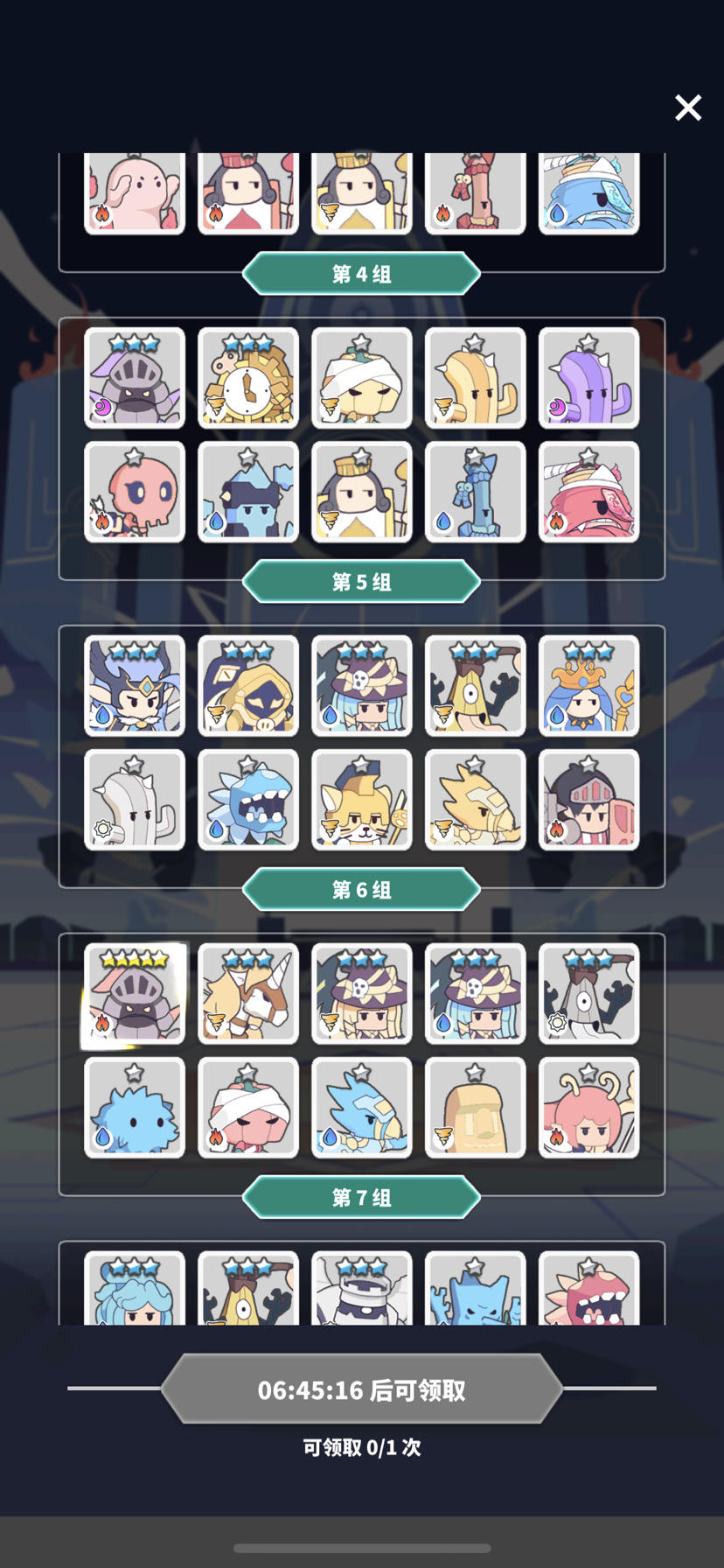Viewport: 724px width, 1568px height.
Task: Select the 第7组 group banner
Action: 361,1197
